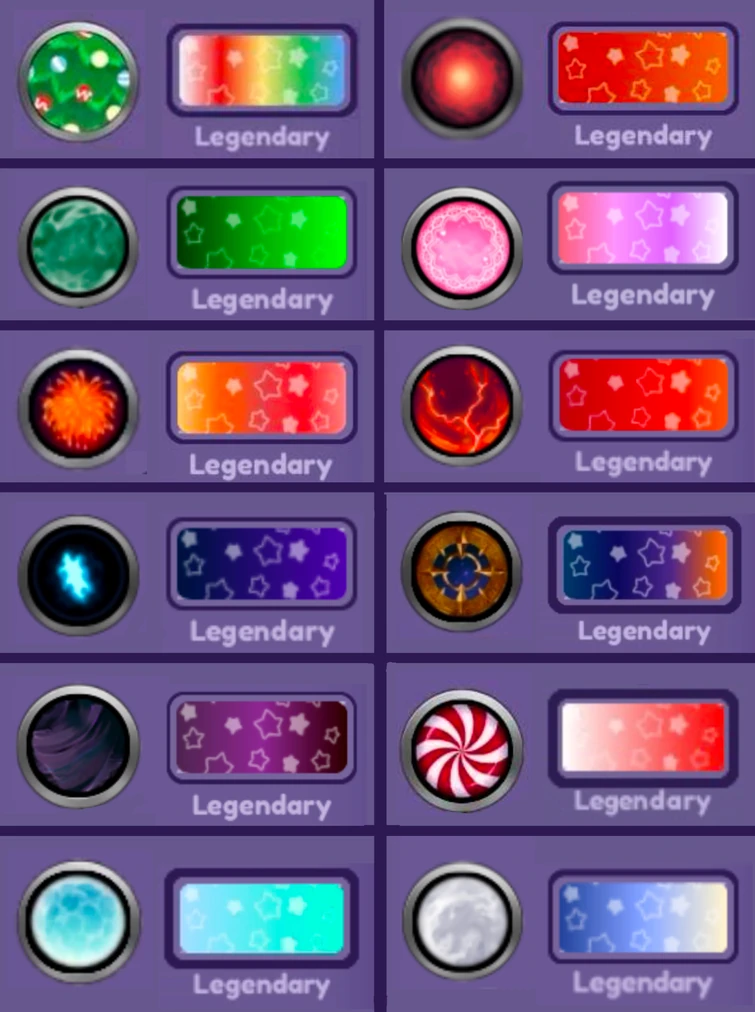Click the rainbow gradient swatch
This screenshot has height=1012, width=755.
point(263,72)
